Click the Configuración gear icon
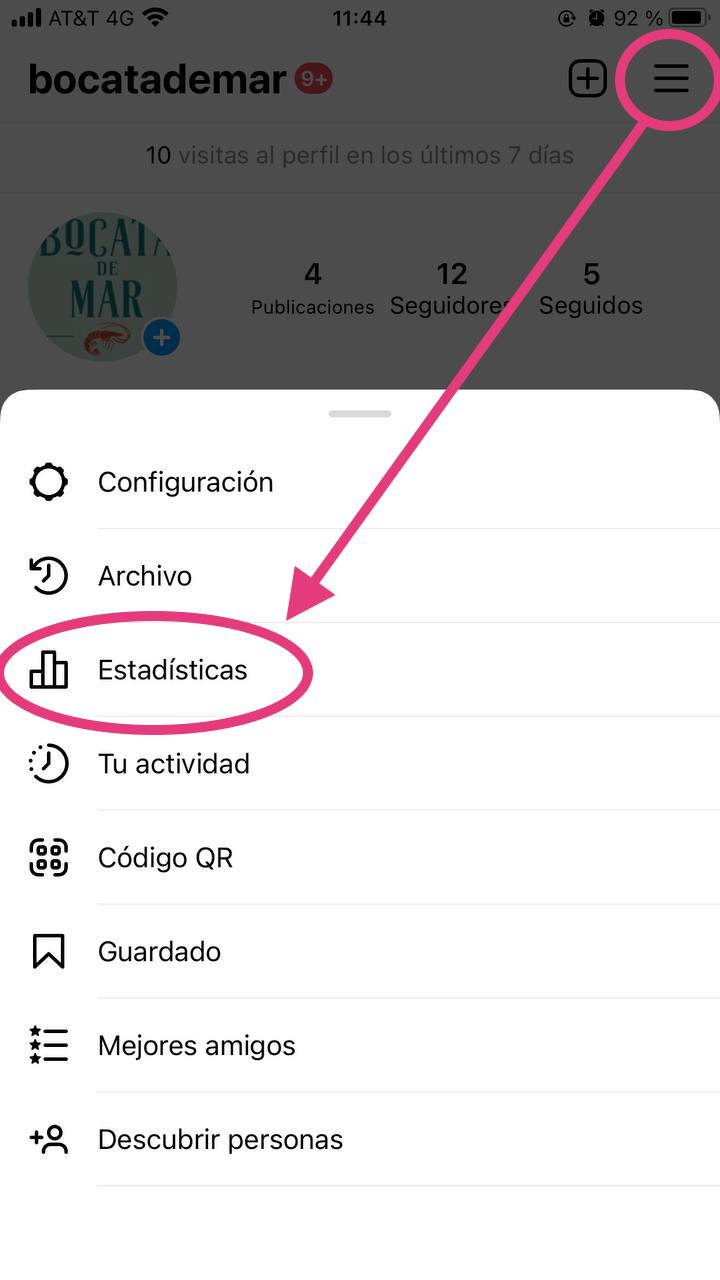 click(x=48, y=481)
